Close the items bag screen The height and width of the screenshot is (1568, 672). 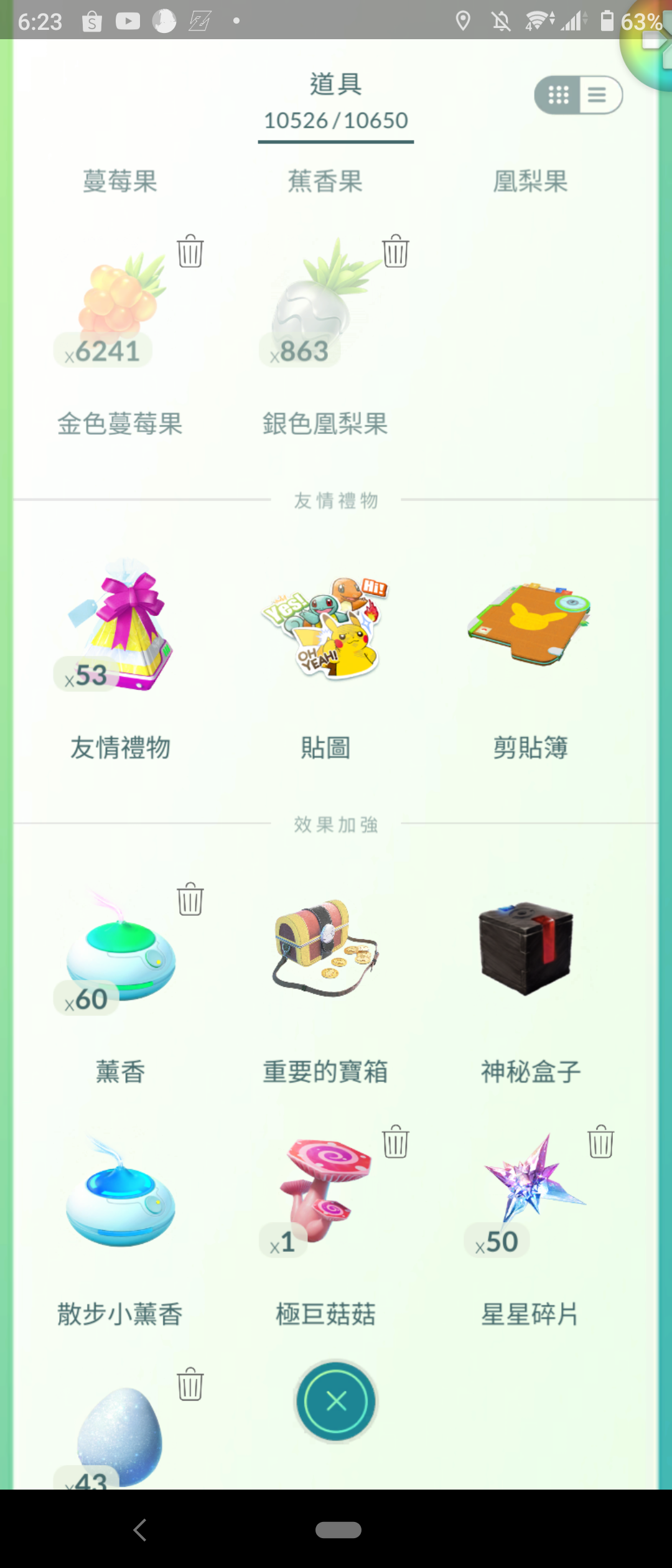pos(336,1401)
